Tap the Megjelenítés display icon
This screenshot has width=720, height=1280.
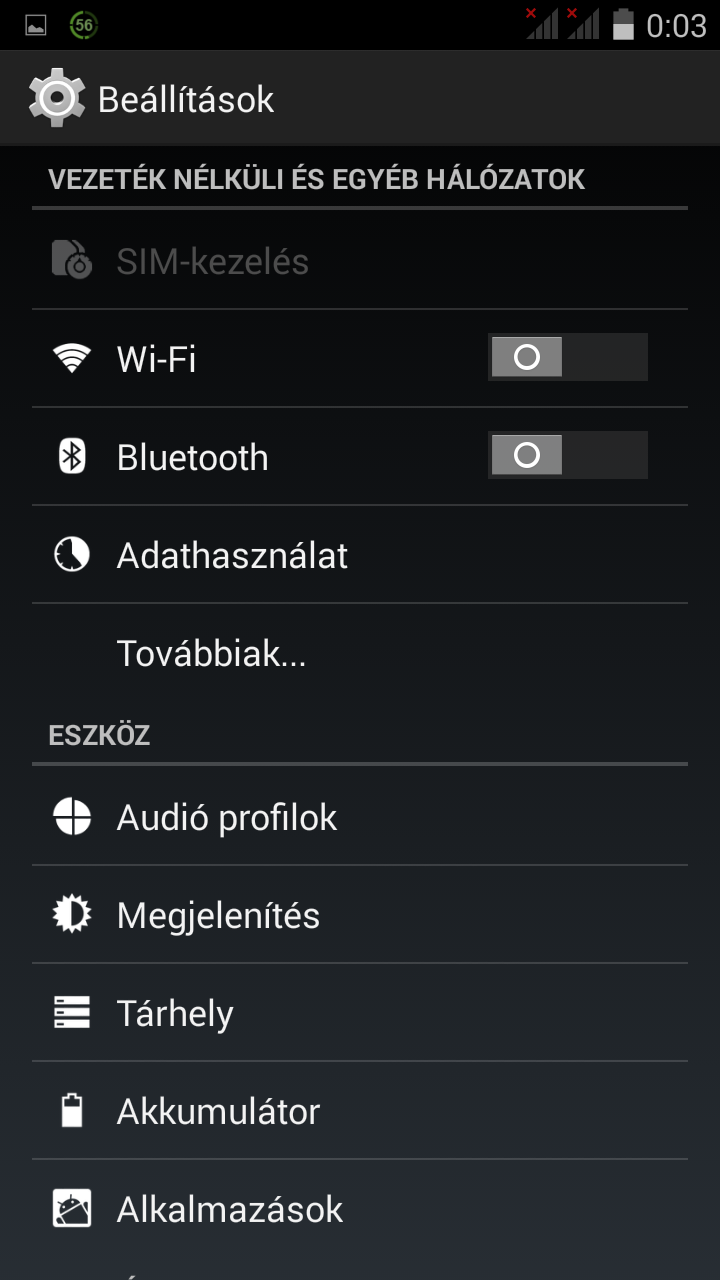pyautogui.click(x=68, y=914)
